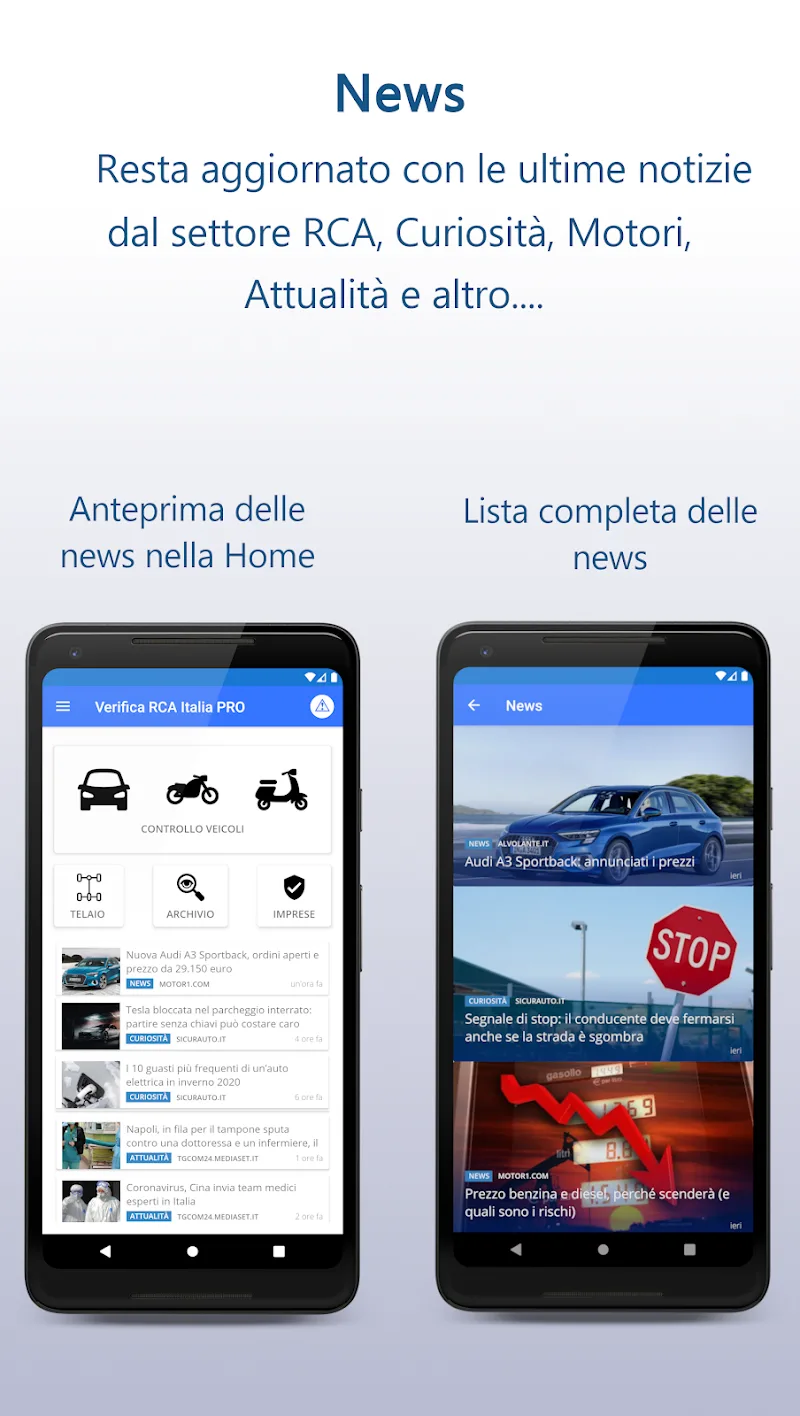Screen dimensions: 800x1416
Task: Tap the back arrow on the News screen
Action: click(x=473, y=705)
